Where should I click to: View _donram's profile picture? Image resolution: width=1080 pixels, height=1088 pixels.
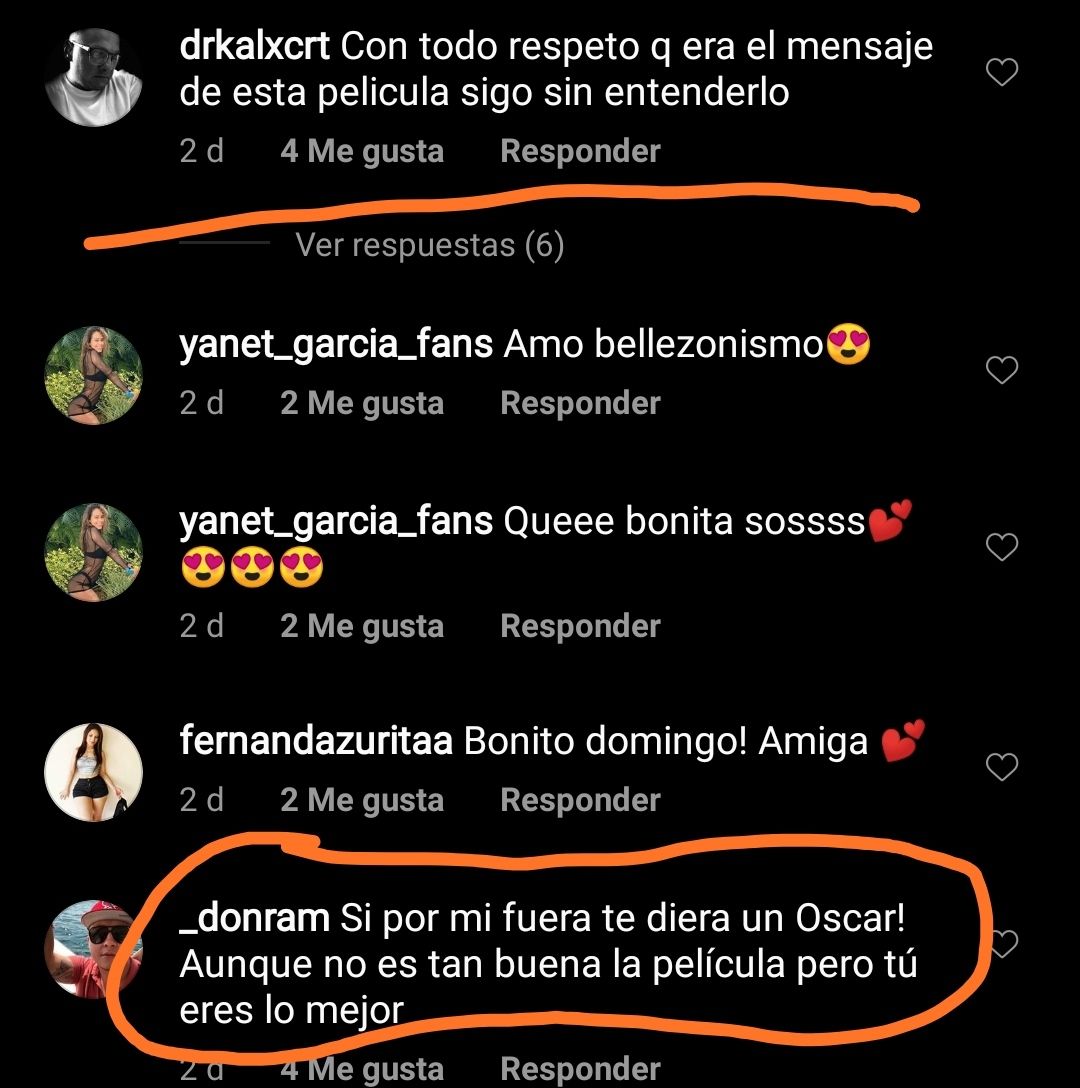click(x=95, y=947)
